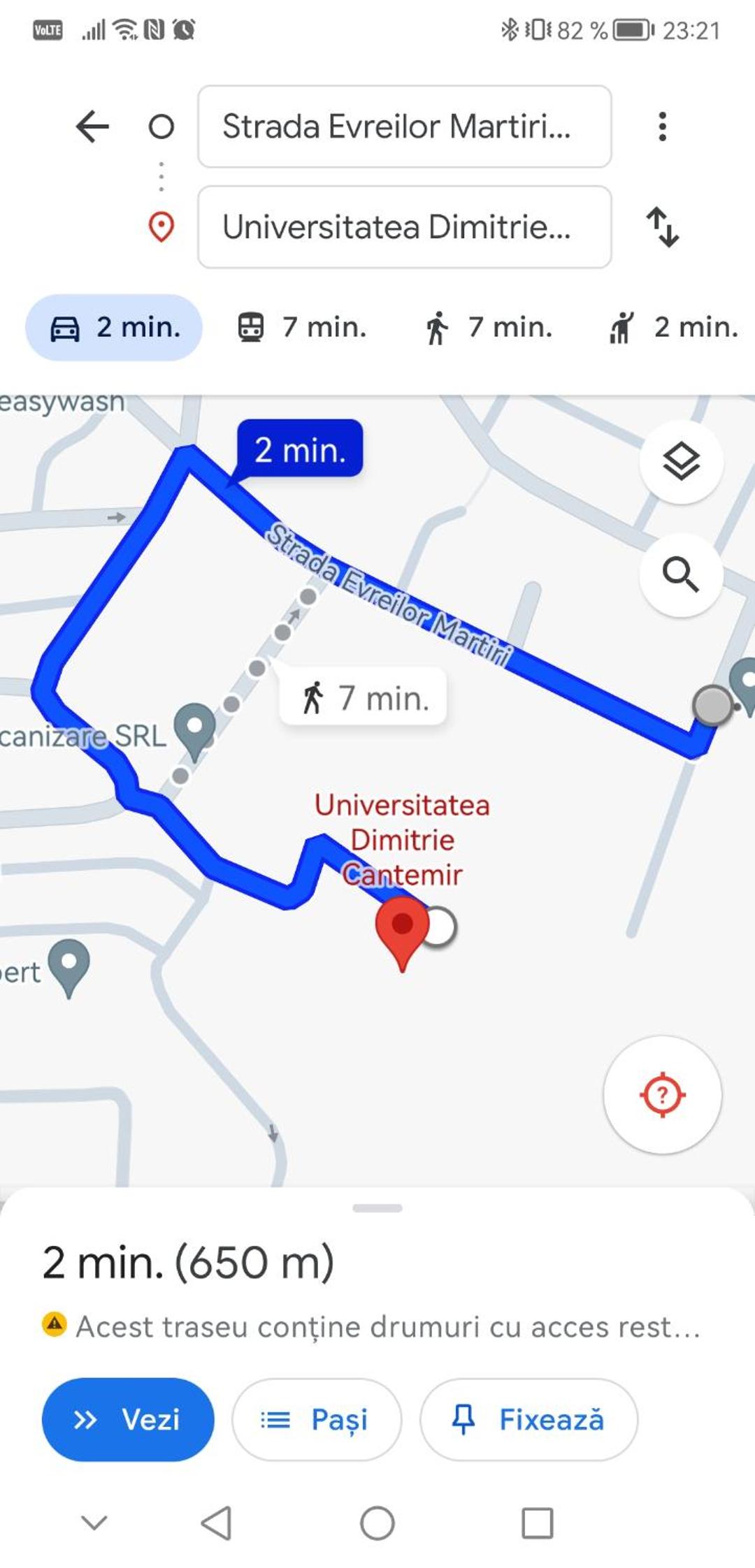Edit the Strada Evreilor Martiri starting point
Image resolution: width=755 pixels, height=1568 pixels.
click(x=405, y=126)
